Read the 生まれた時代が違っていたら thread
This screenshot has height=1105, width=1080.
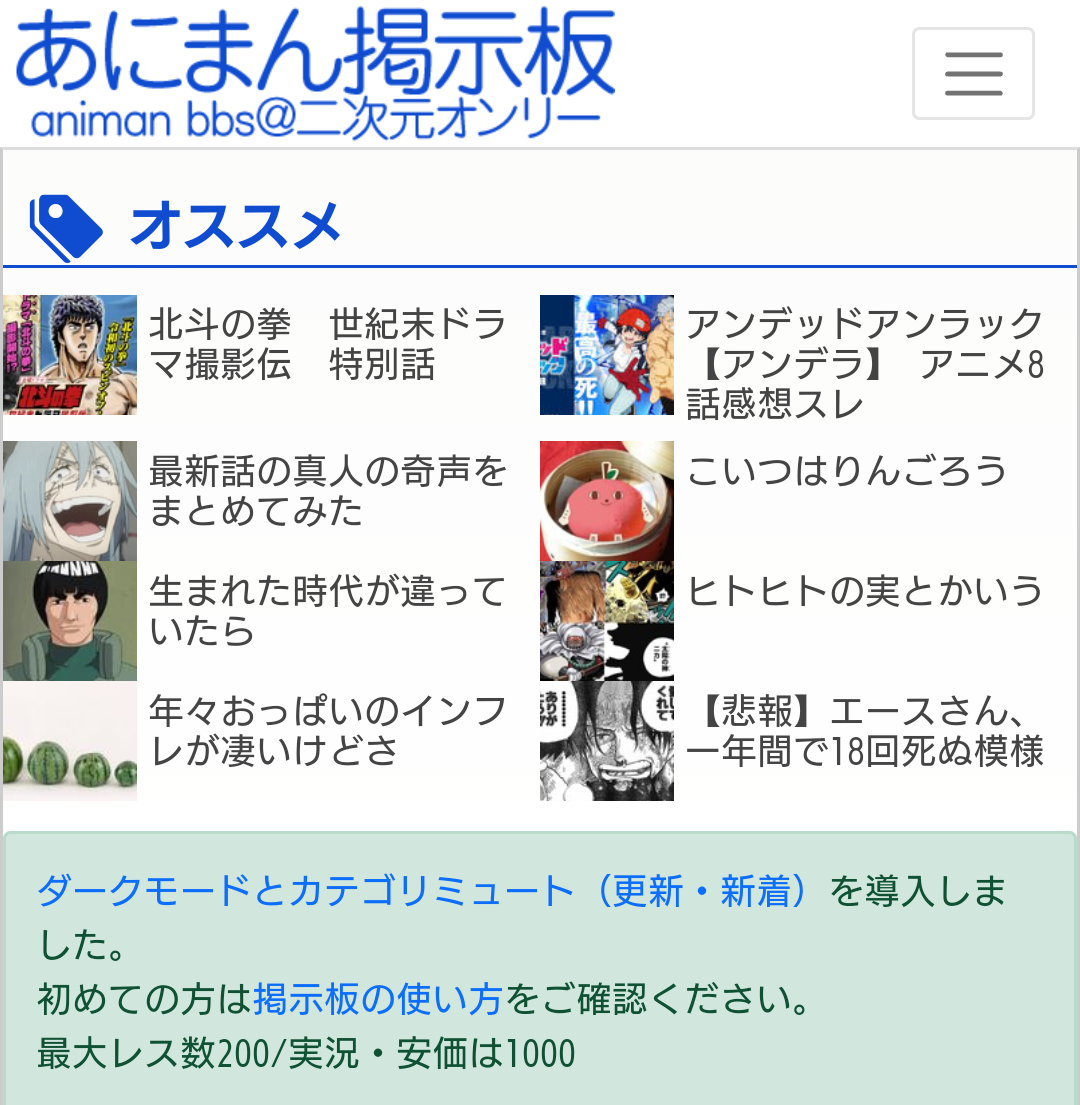(327, 610)
